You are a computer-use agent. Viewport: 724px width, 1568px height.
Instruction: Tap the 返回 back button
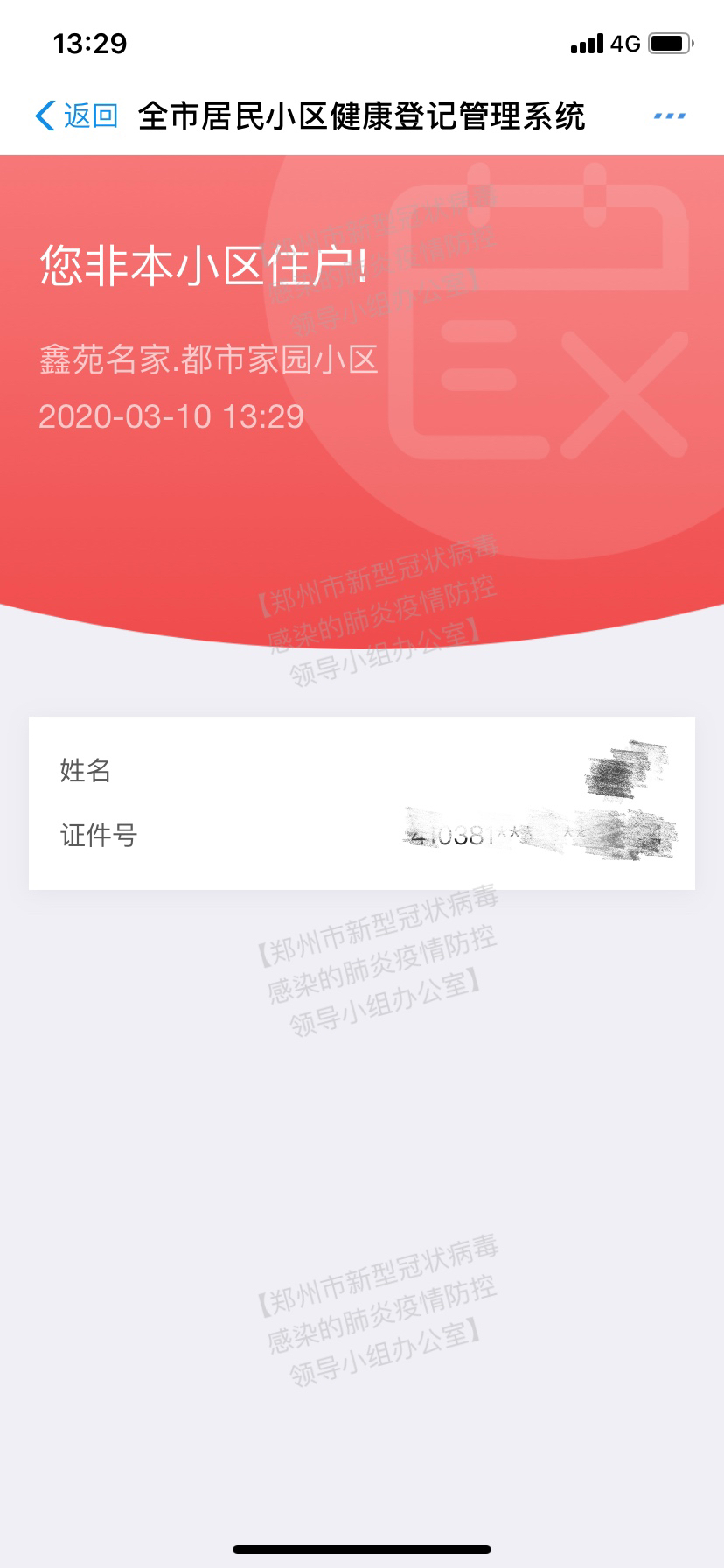click(x=77, y=115)
